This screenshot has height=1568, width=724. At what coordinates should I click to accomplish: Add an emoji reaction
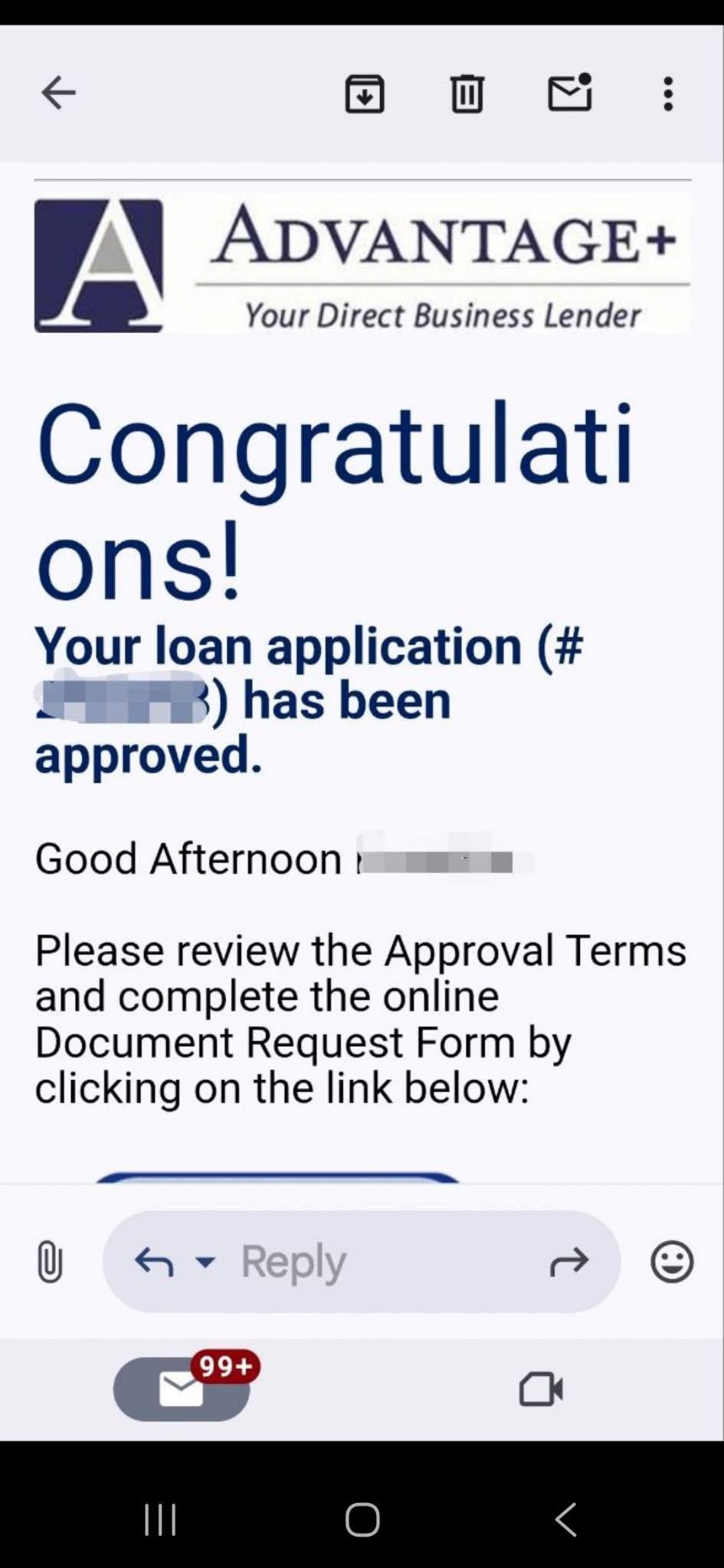[x=672, y=1262]
